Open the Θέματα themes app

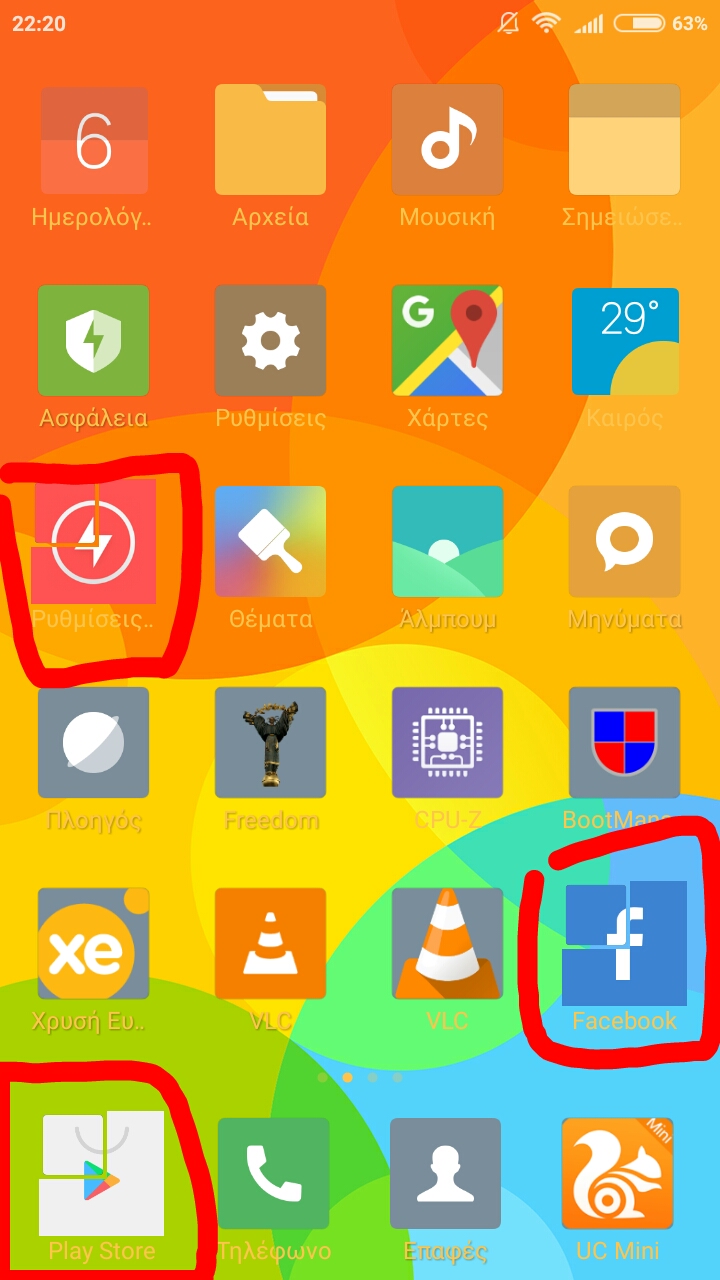click(270, 542)
